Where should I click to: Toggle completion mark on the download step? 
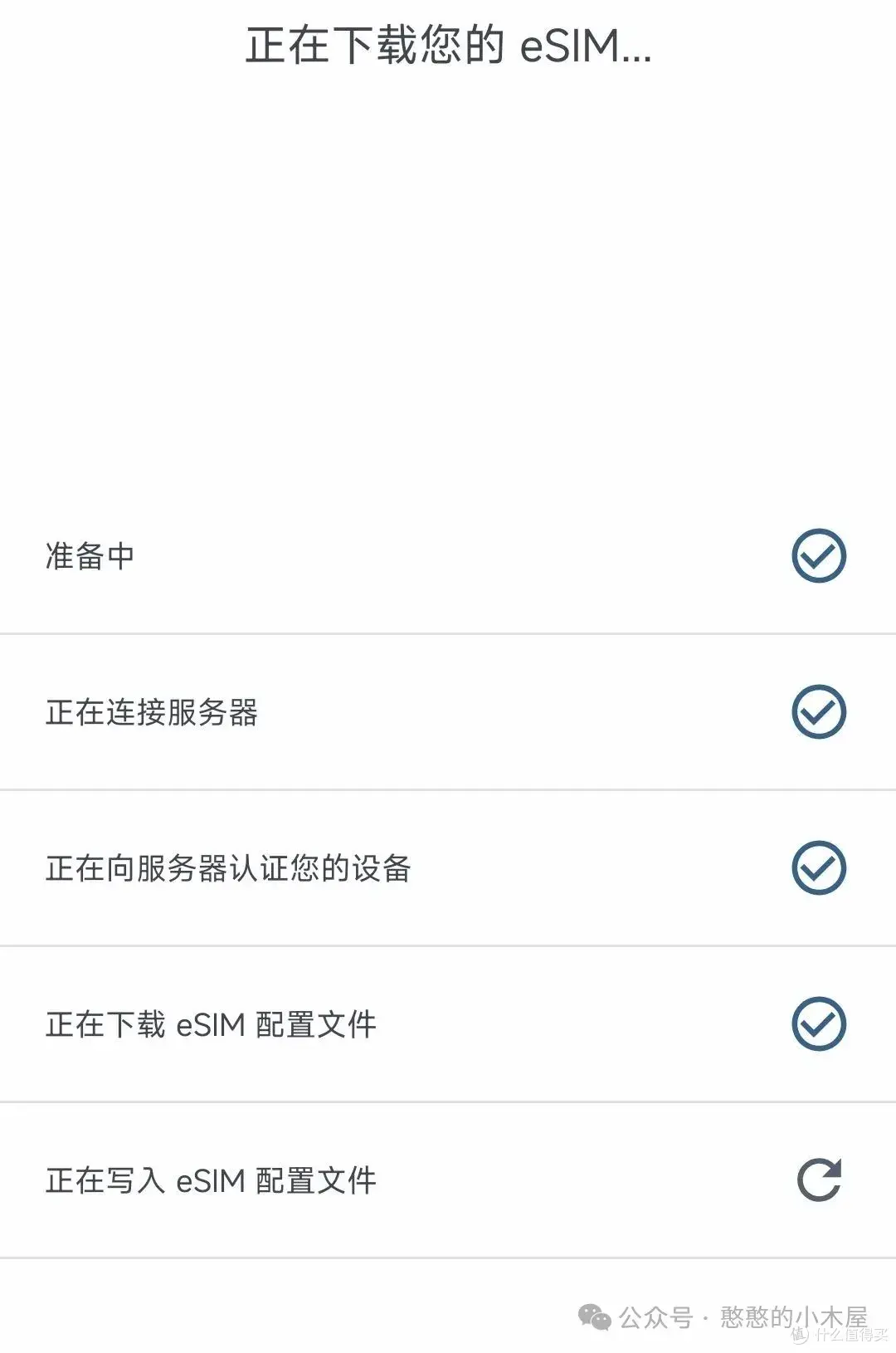point(817,1022)
